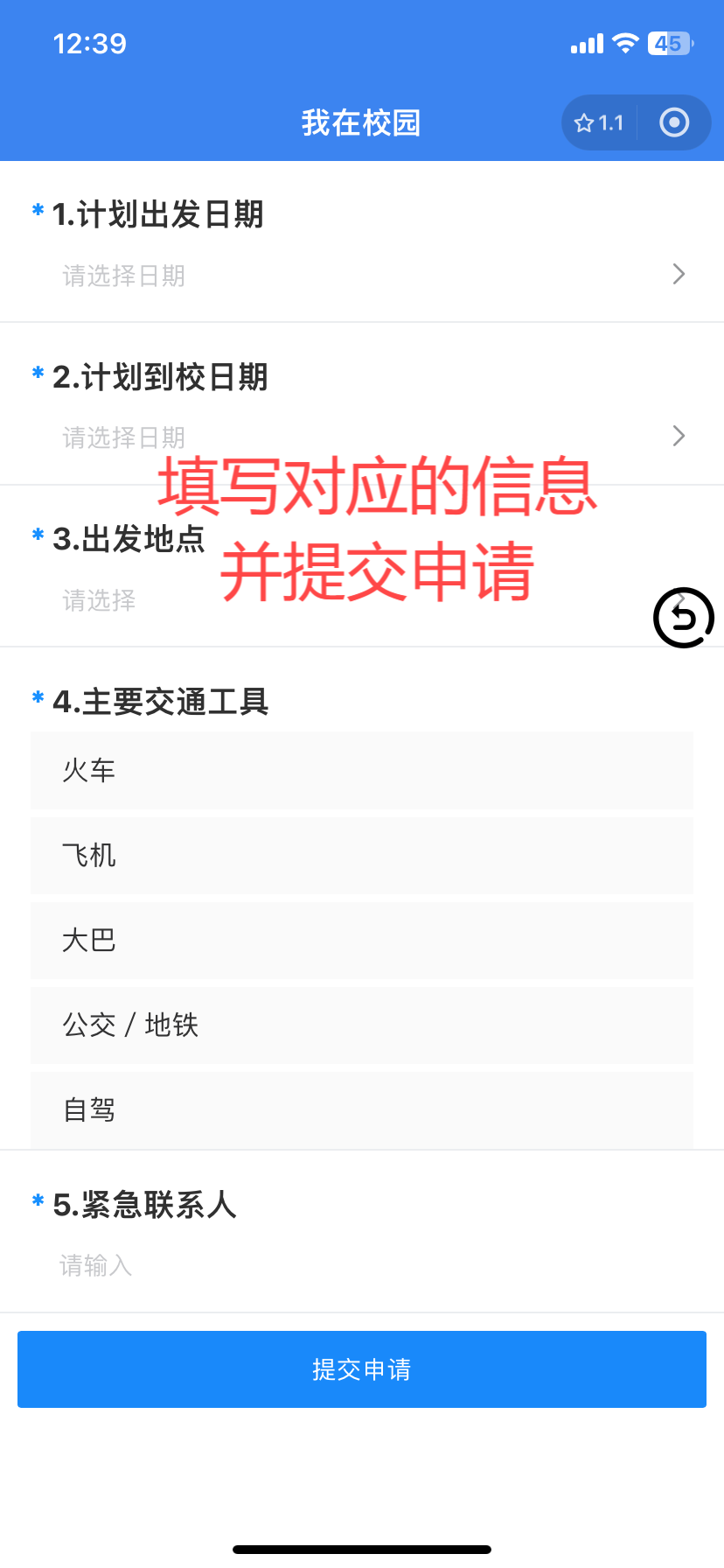Viewport: 724px width, 1568px height.
Task: Select 火车 as main transport
Action: [361, 770]
